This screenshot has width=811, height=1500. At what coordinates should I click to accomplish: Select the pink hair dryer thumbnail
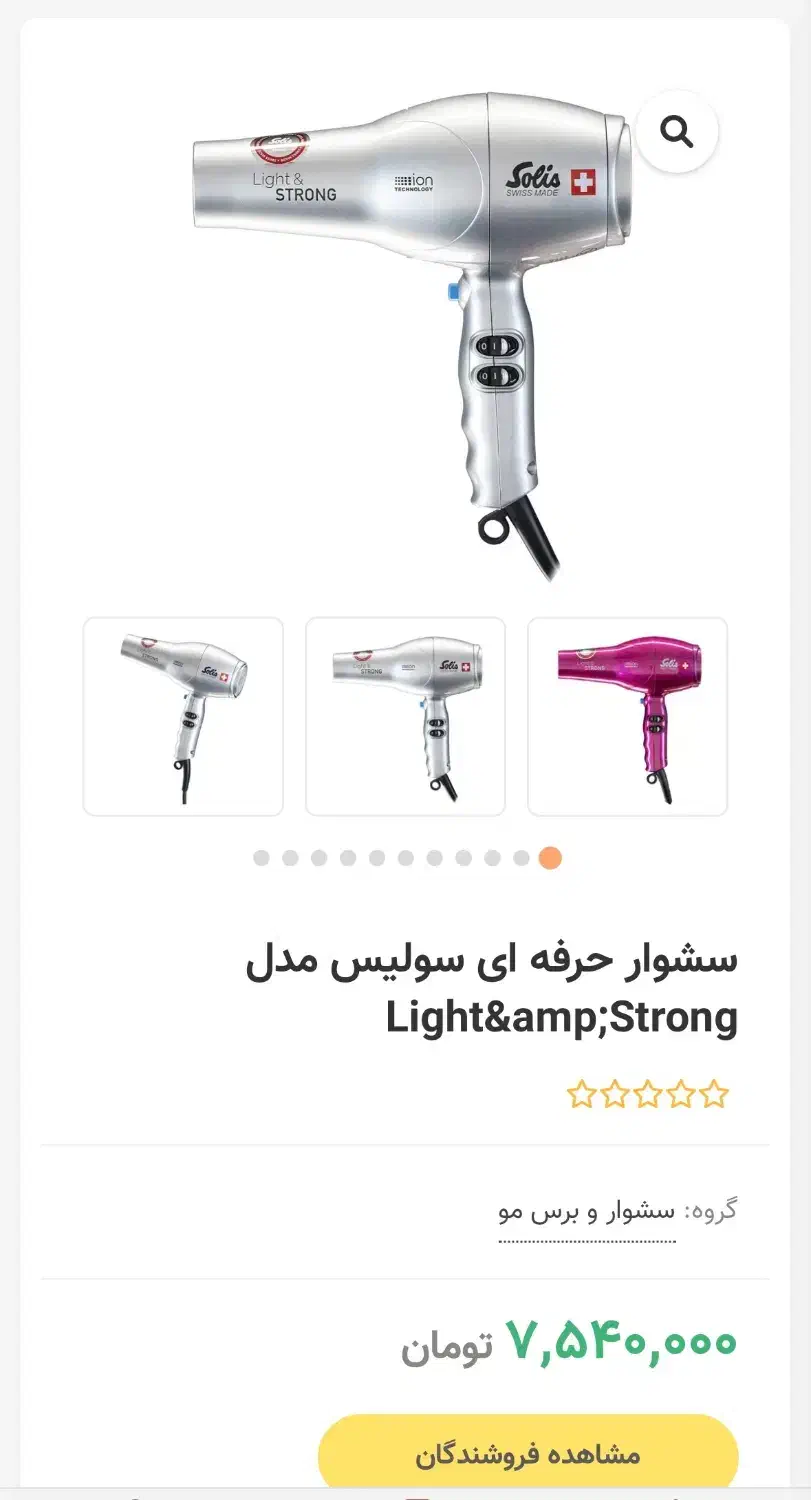pyautogui.click(x=627, y=716)
